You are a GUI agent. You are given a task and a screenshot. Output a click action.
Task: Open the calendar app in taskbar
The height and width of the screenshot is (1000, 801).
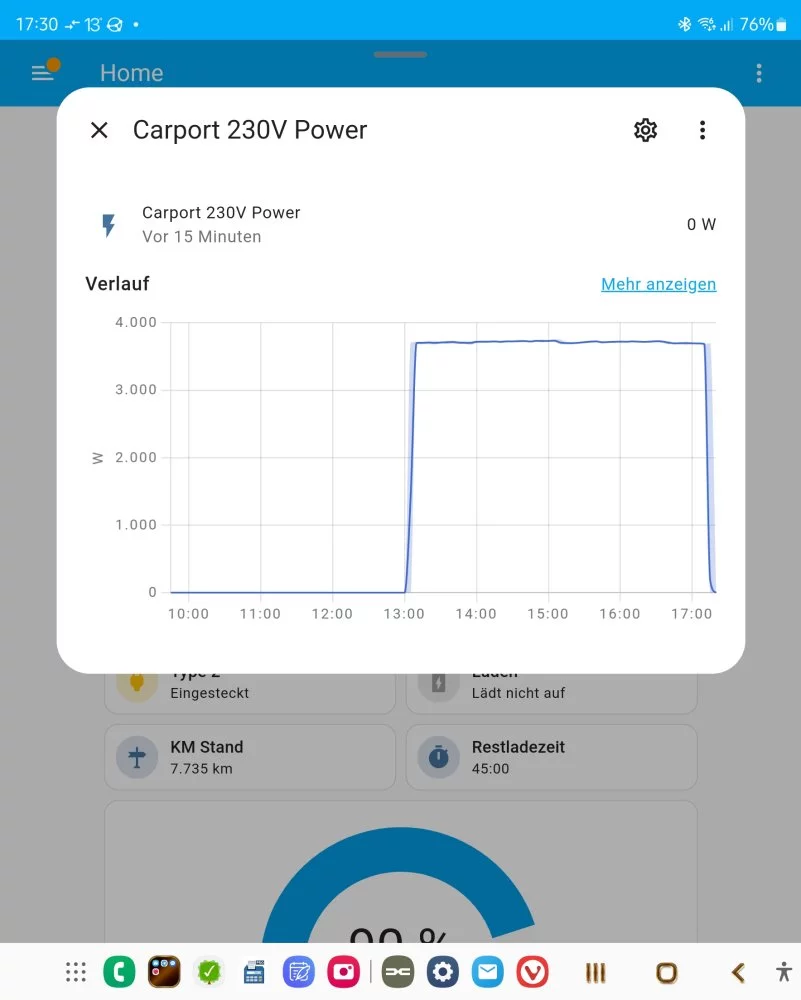click(x=254, y=971)
